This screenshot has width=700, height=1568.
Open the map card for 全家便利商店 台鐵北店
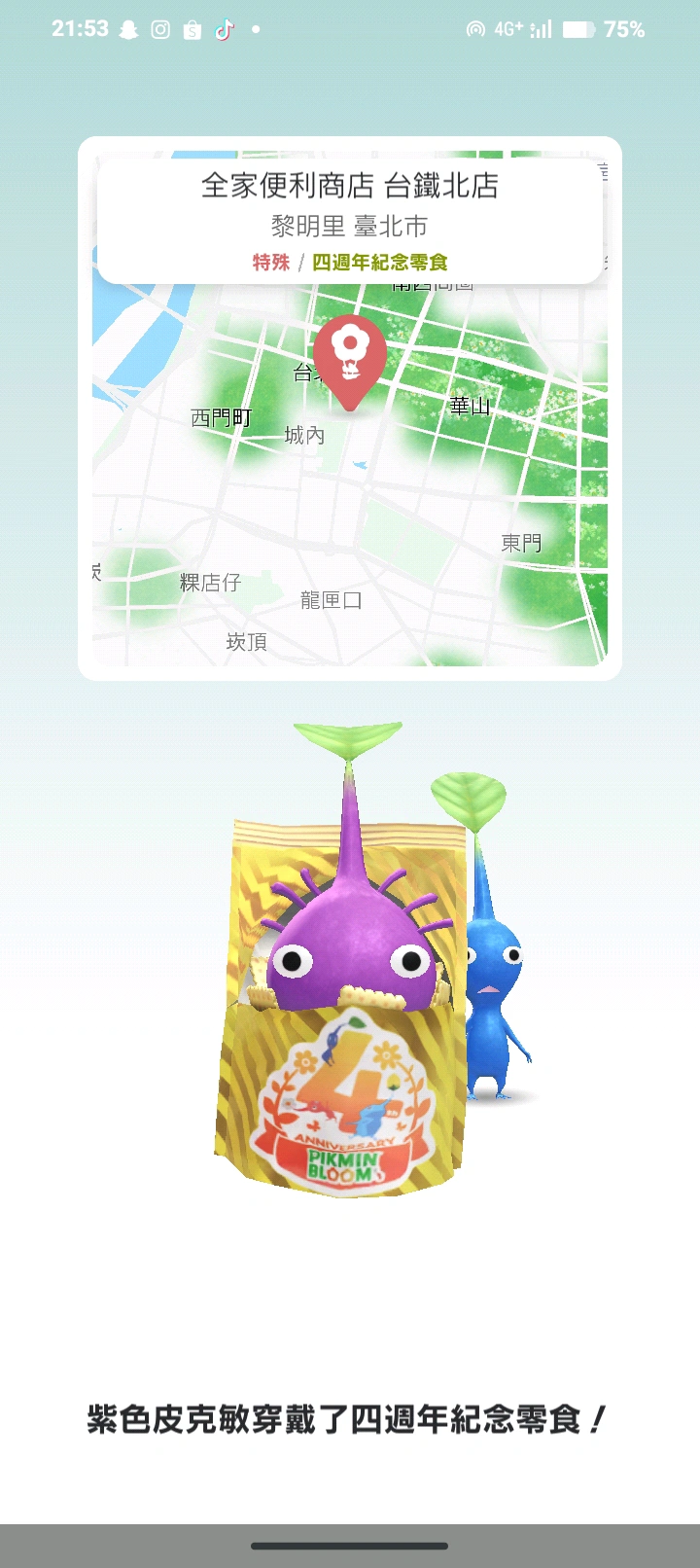[x=350, y=409]
